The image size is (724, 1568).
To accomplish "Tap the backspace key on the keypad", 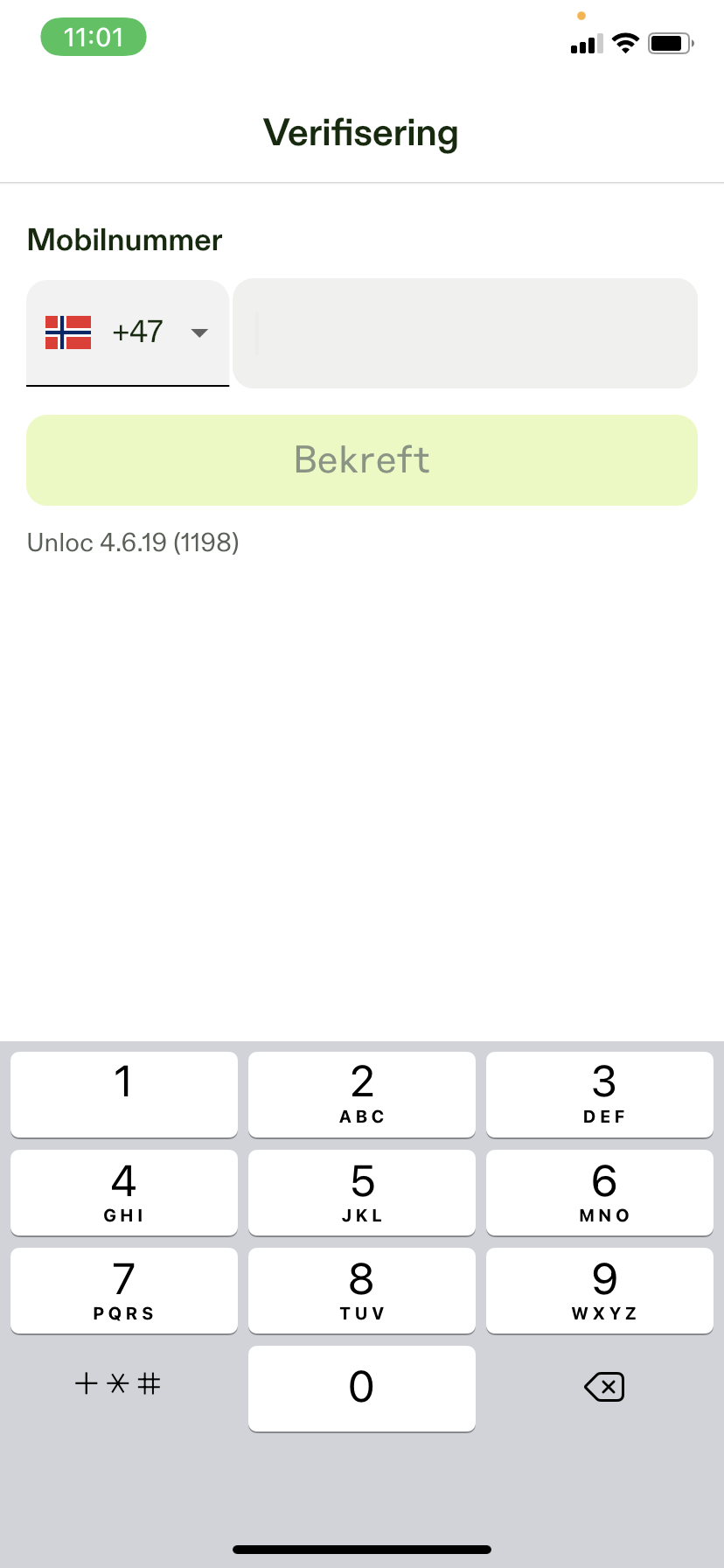I will pos(603,1387).
